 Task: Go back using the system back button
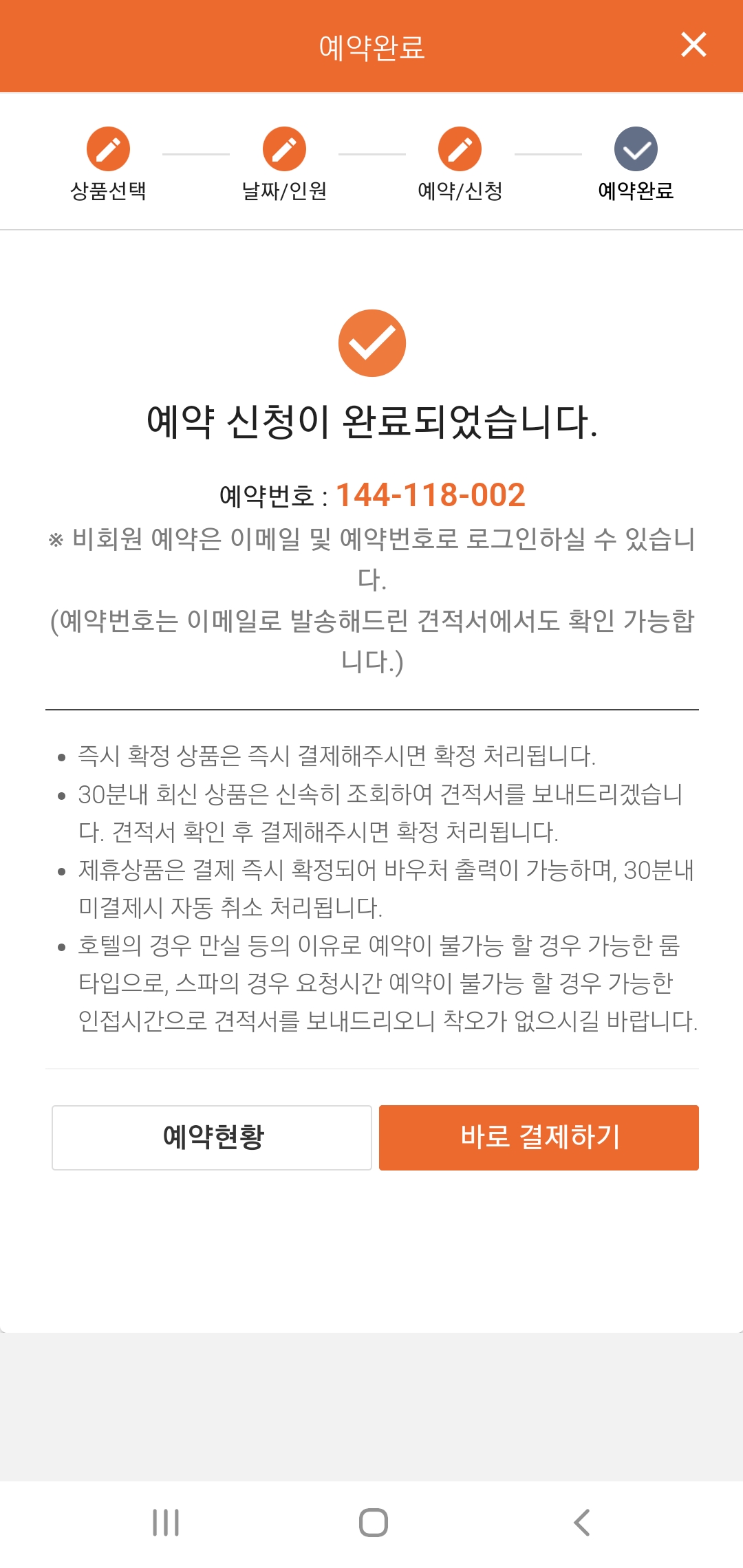coord(582,1523)
